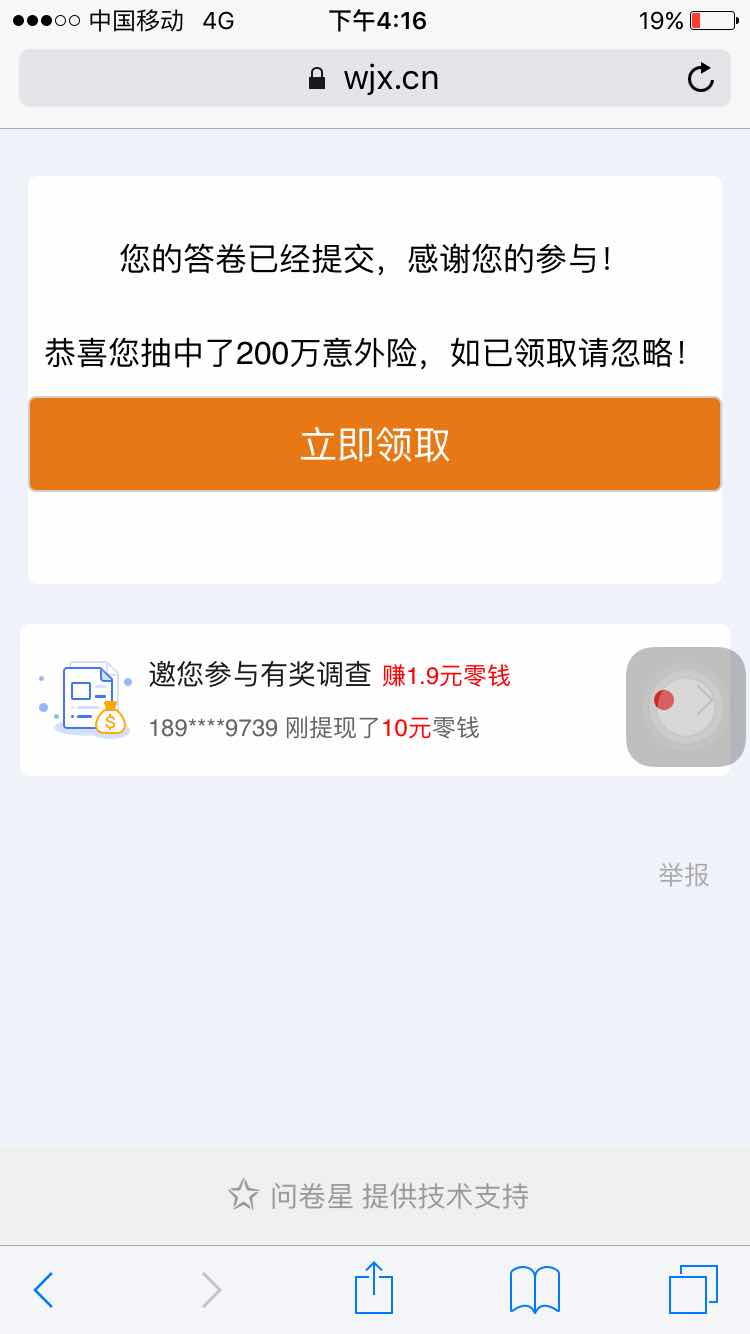Open the Safari share sheet
Image resolution: width=750 pixels, height=1334 pixels.
[374, 1288]
